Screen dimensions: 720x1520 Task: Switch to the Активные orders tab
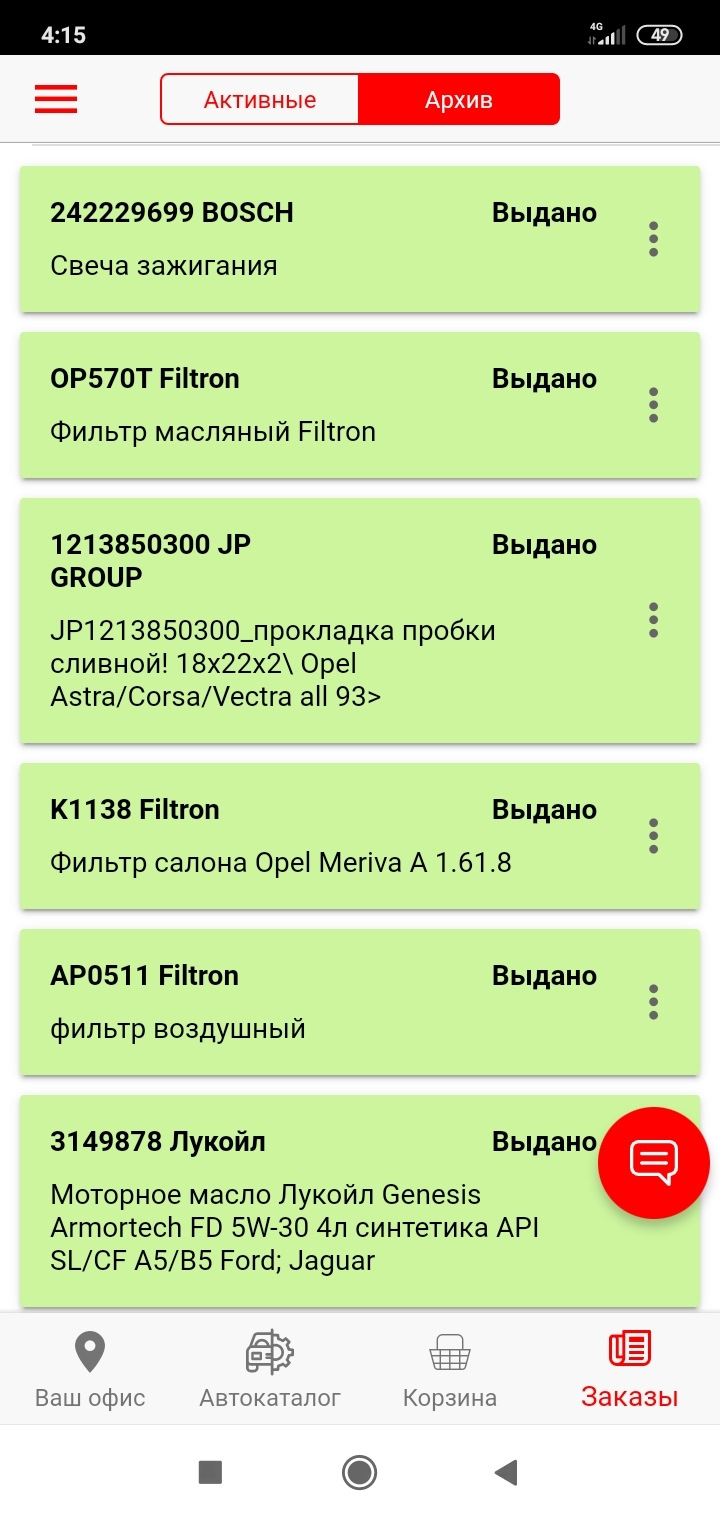(x=260, y=100)
